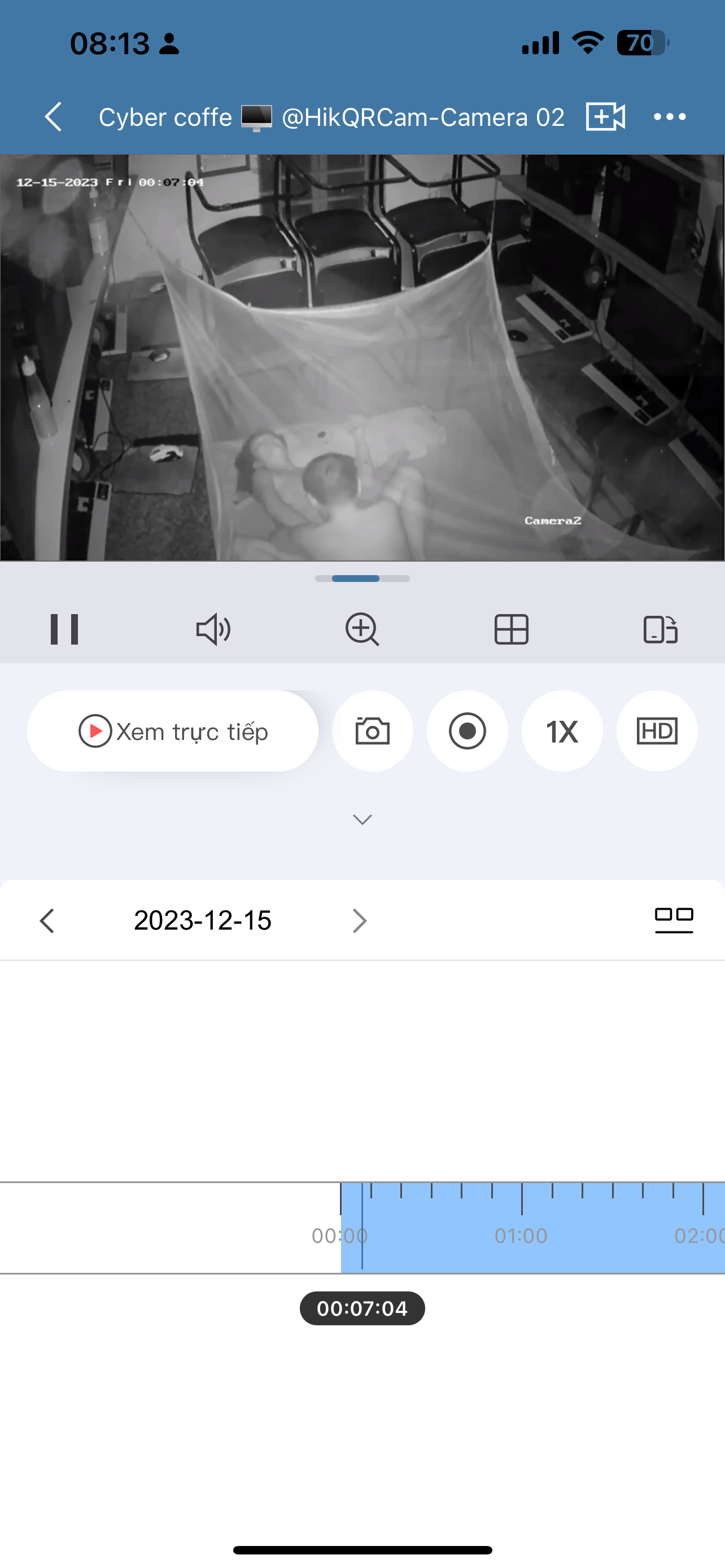Capture a snapshot with camera icon
The height and width of the screenshot is (1568, 725).
coord(373,731)
